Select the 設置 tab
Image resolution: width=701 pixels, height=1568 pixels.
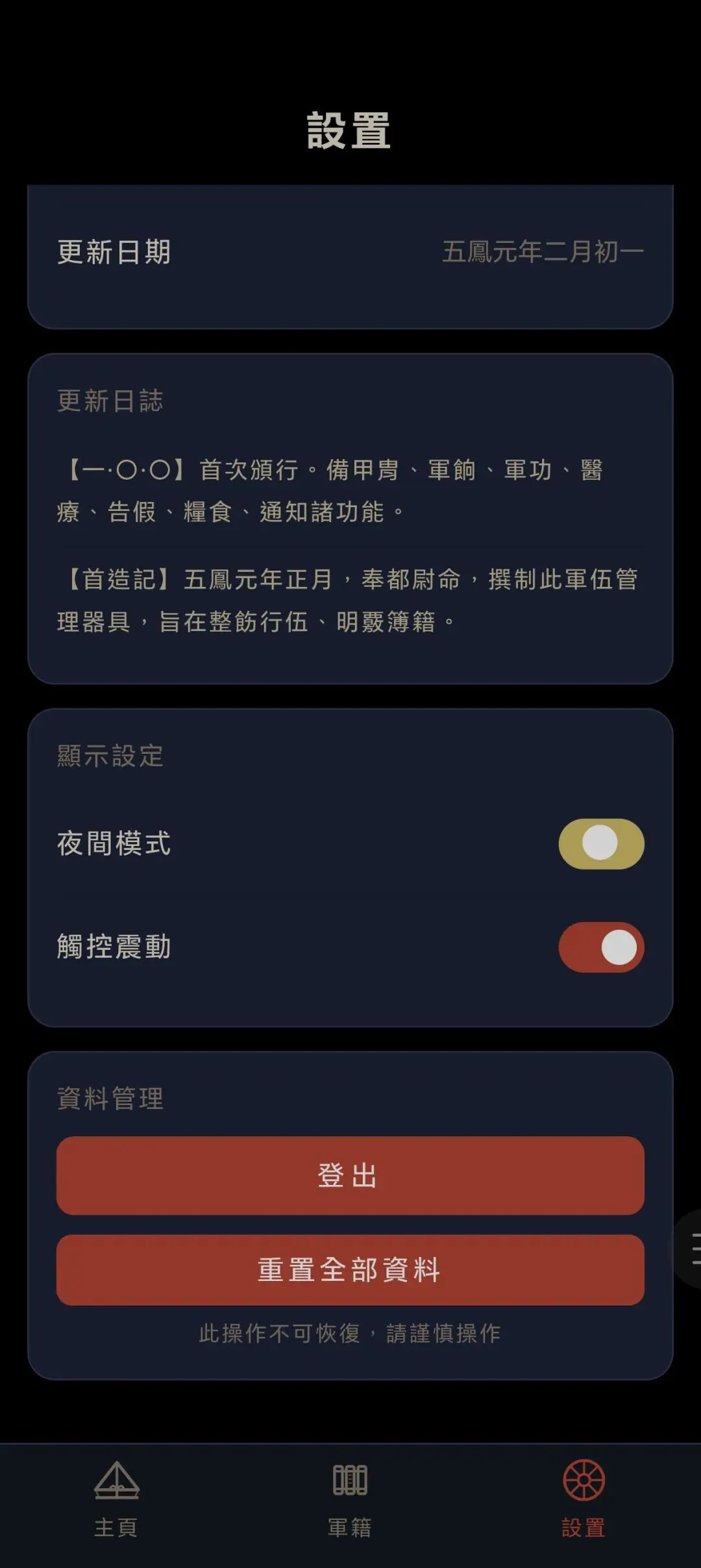pos(584,1500)
